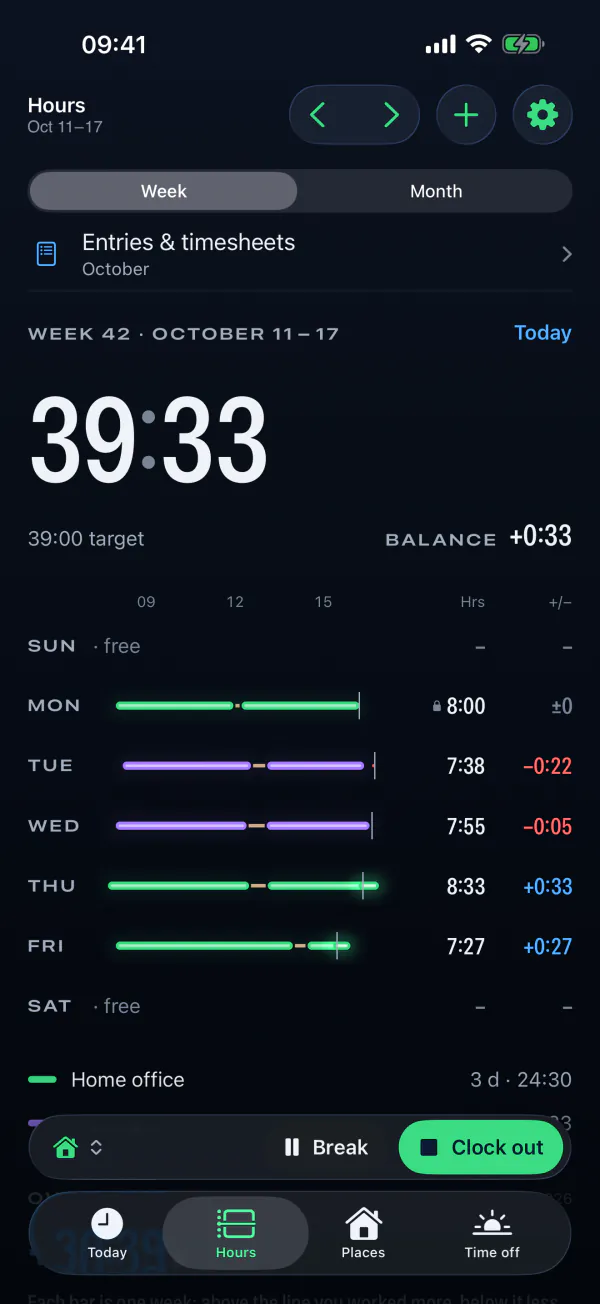Clock out now
The image size is (600, 1304).
click(481, 1147)
